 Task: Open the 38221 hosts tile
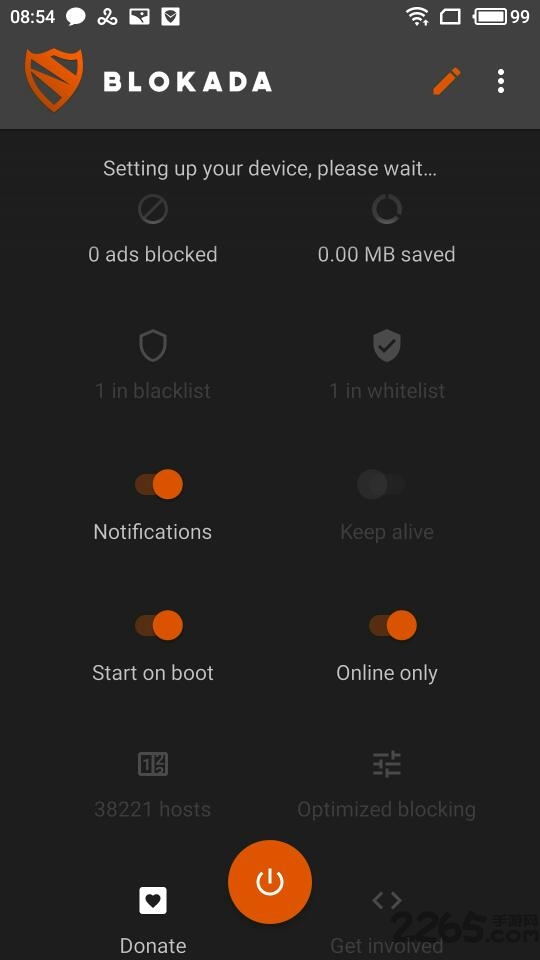[153, 786]
